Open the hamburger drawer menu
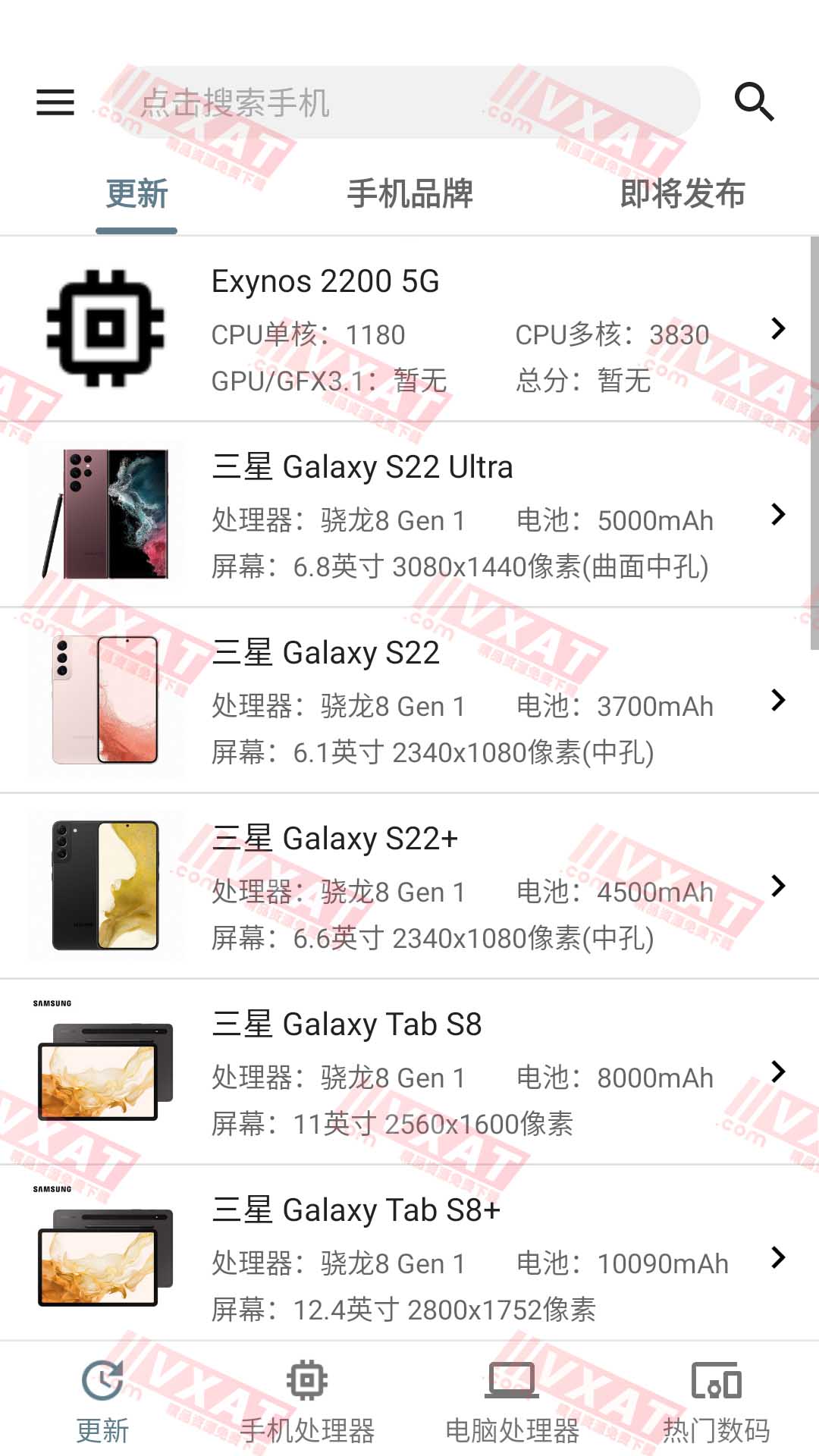 [55, 102]
